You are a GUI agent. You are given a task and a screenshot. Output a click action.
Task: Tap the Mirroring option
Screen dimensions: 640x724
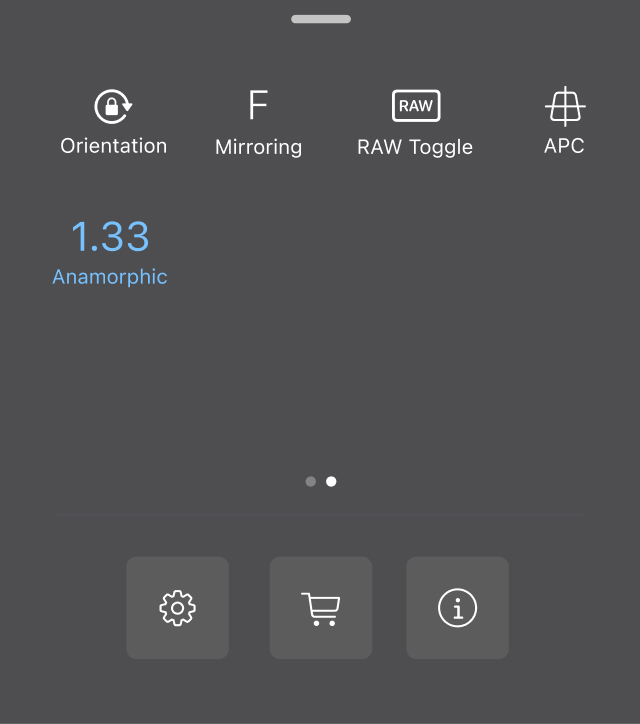258,121
